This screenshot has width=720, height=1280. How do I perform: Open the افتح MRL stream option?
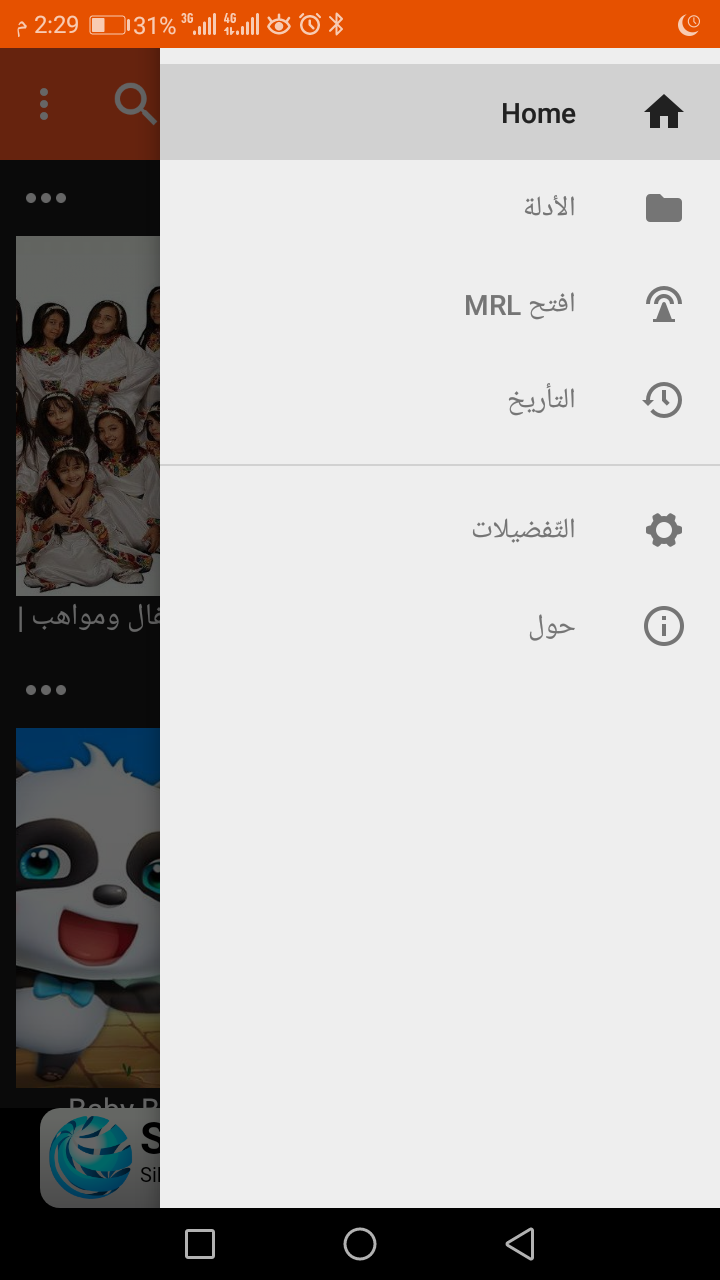click(x=440, y=304)
